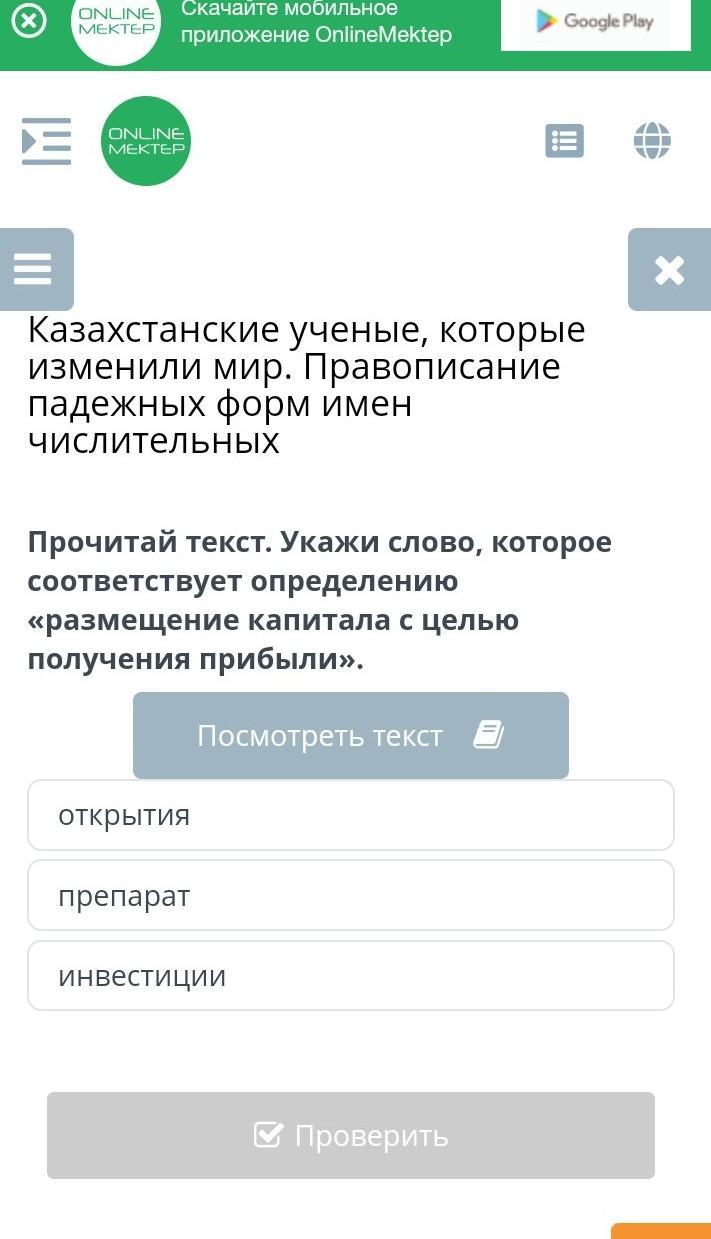711x1239 pixels.
Task: Choose answer препарат
Action: 350,895
